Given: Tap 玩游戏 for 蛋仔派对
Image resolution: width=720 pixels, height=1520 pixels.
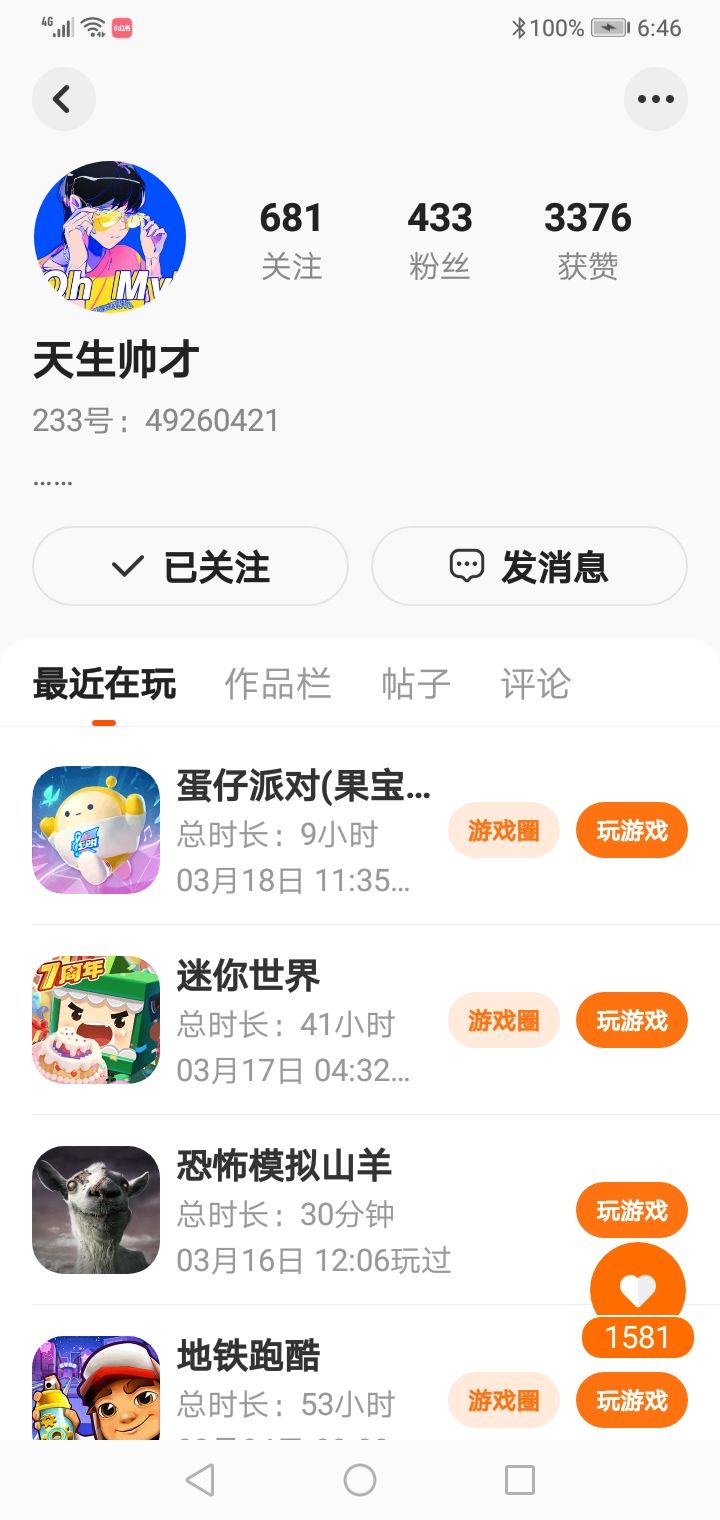Looking at the screenshot, I should pyautogui.click(x=631, y=830).
